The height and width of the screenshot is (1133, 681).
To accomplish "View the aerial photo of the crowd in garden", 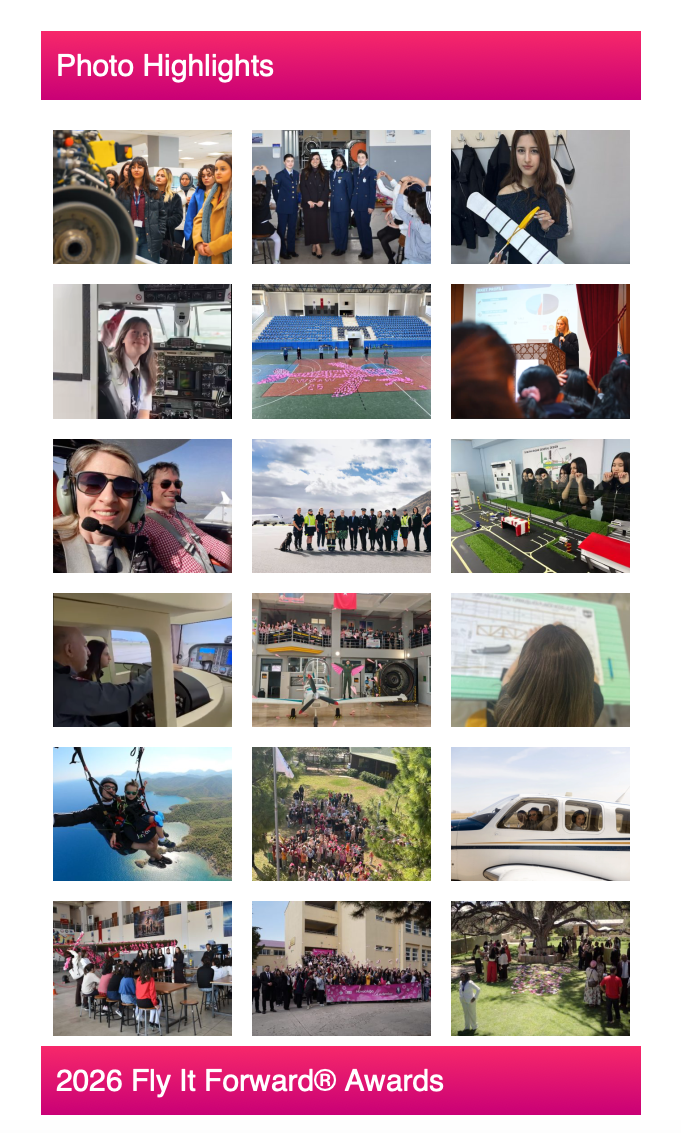I will [x=341, y=814].
